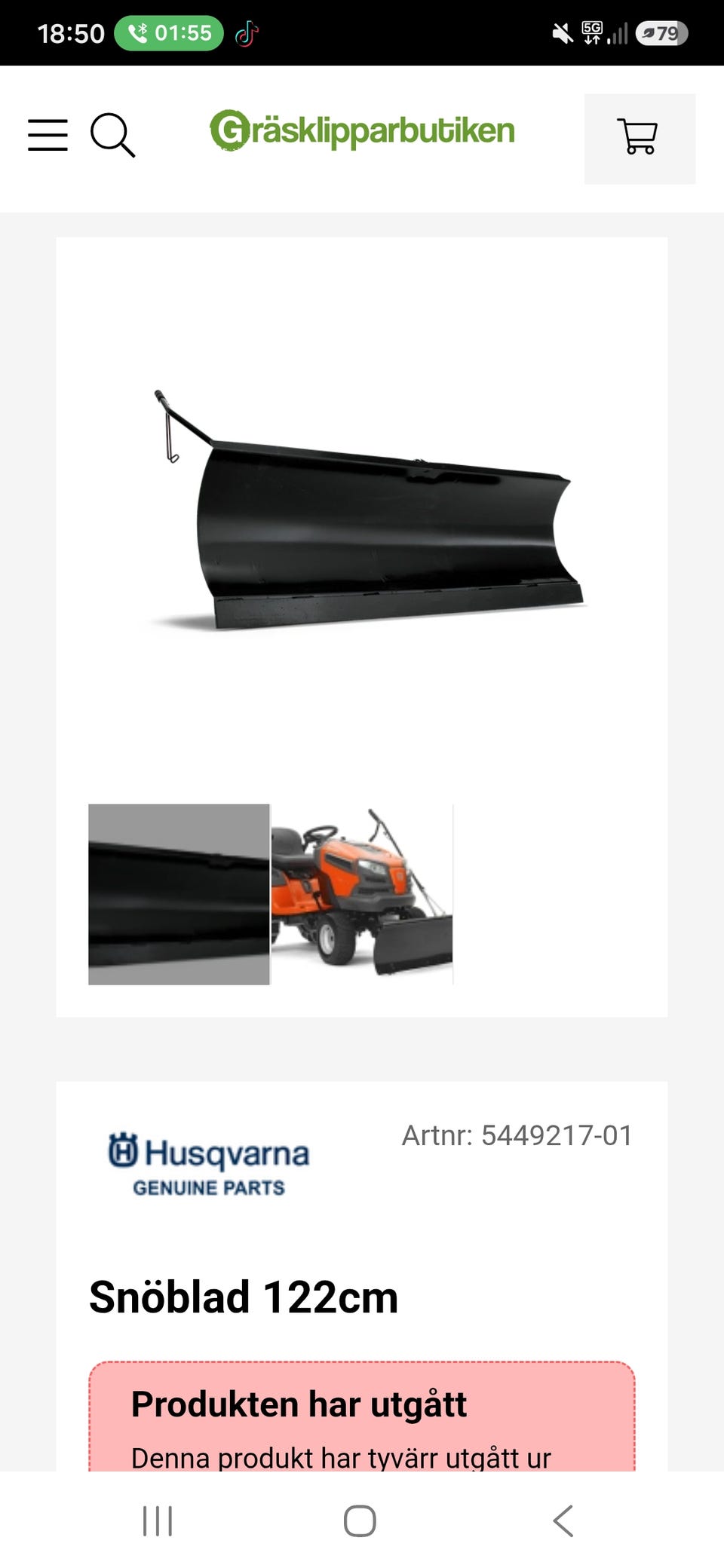Select the orange tractor thumbnail
724x1568 pixels.
(x=362, y=894)
